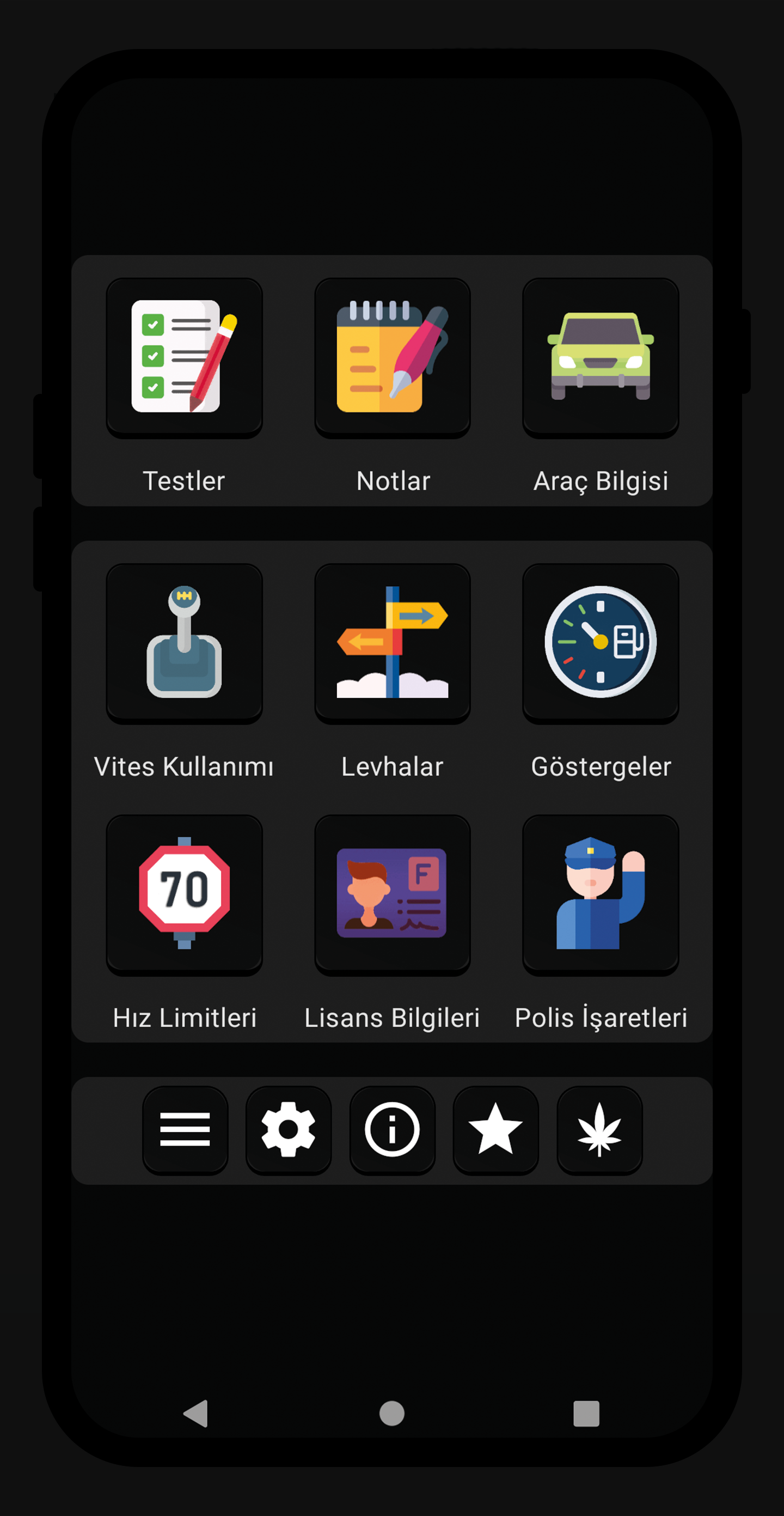Open Vites Kullanımı gear guide

[x=184, y=642]
